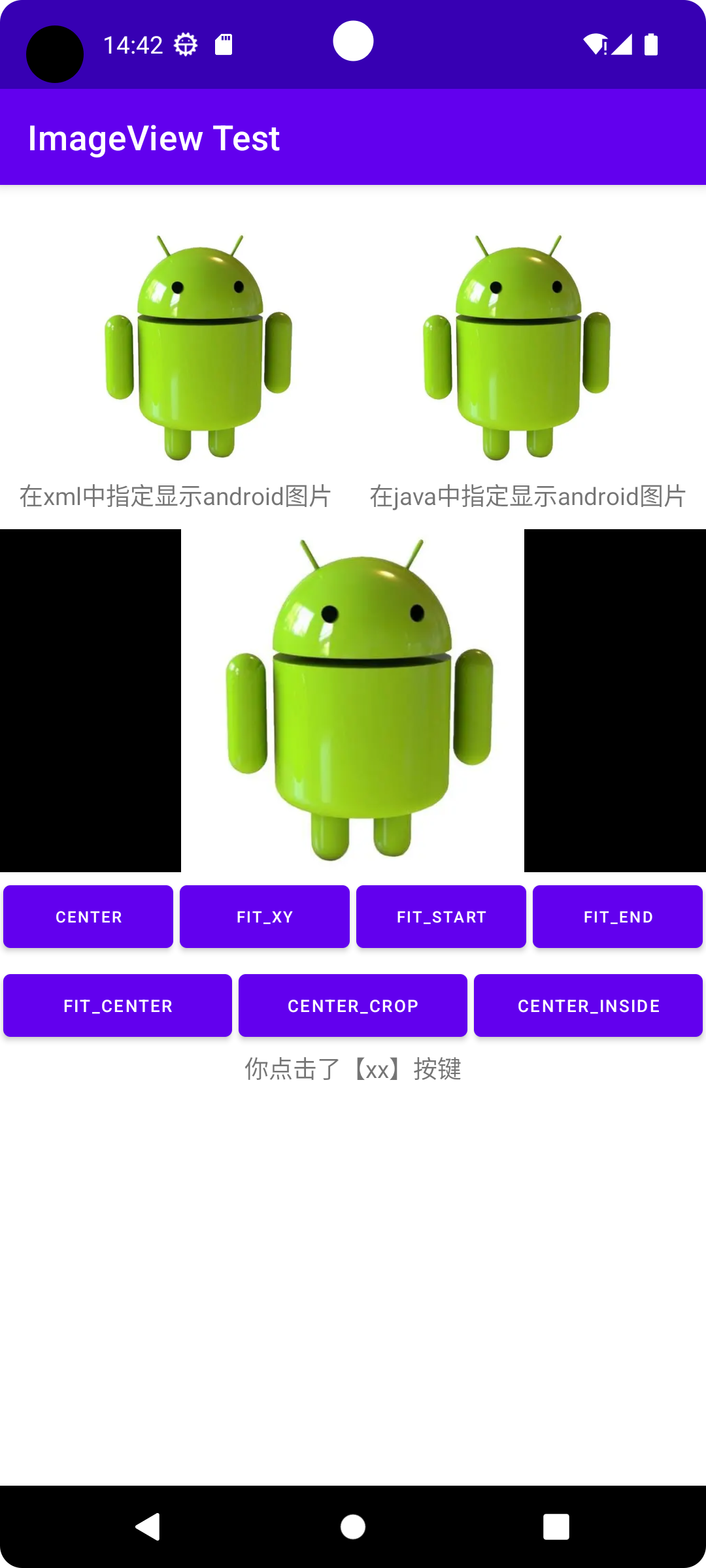Apply CENTER_CROP to the image
The width and height of the screenshot is (706, 1568).
pos(353,1005)
